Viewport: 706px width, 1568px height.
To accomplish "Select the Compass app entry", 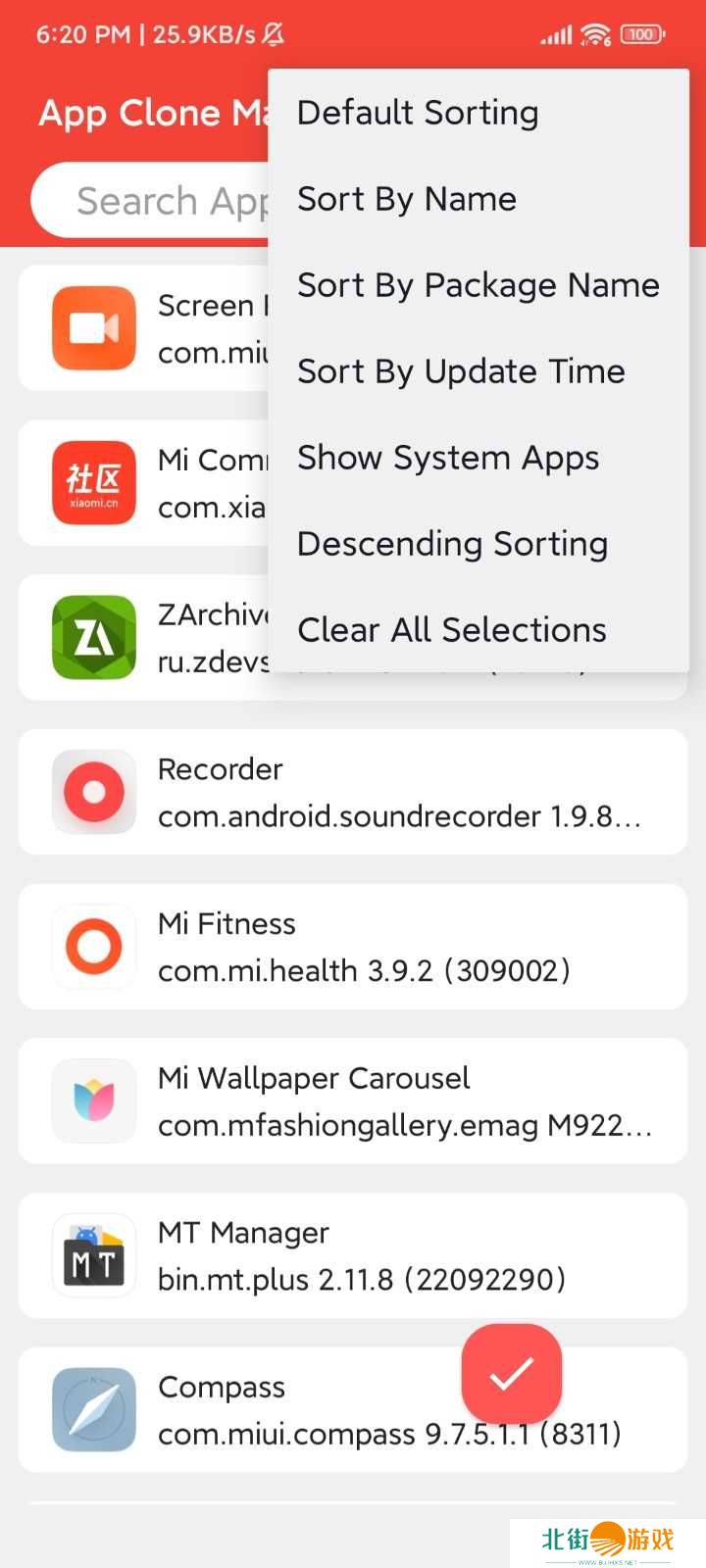I will (294, 1410).
